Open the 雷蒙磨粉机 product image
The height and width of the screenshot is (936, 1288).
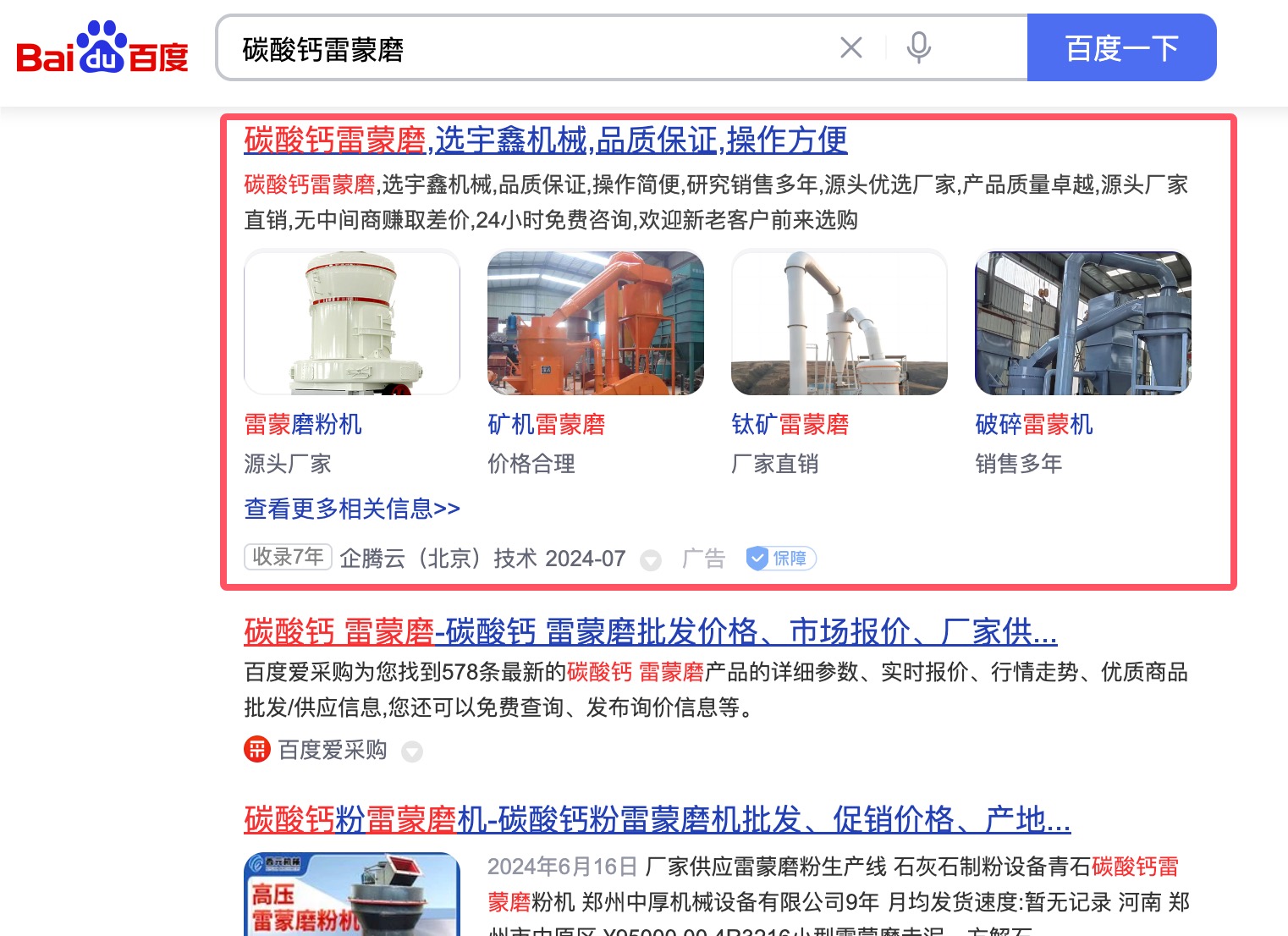(352, 322)
